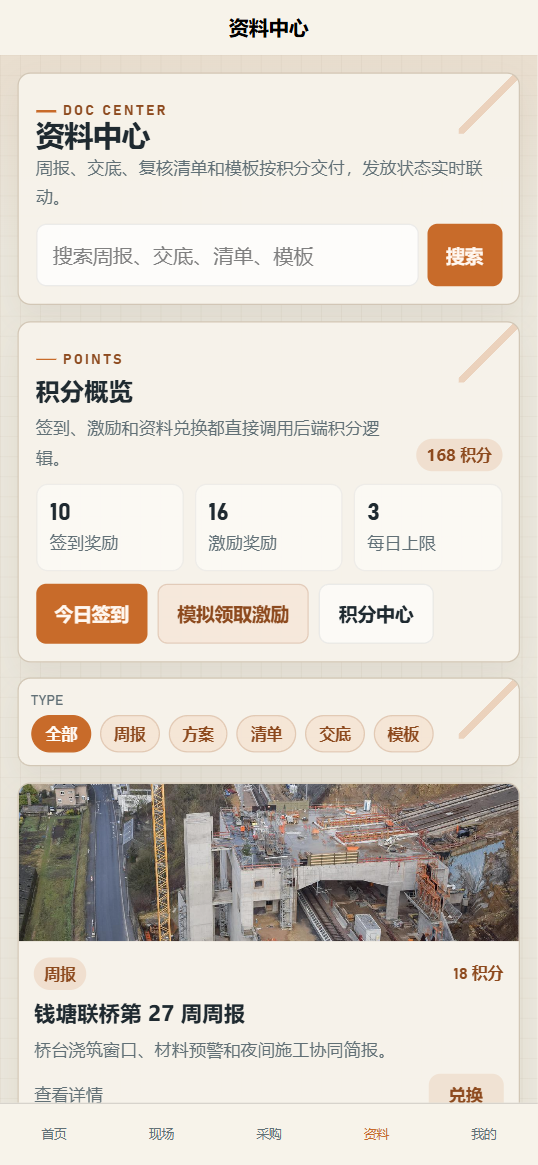Switch to the 首页 tab
Viewport: 538px width, 1165px height.
coord(54,1135)
